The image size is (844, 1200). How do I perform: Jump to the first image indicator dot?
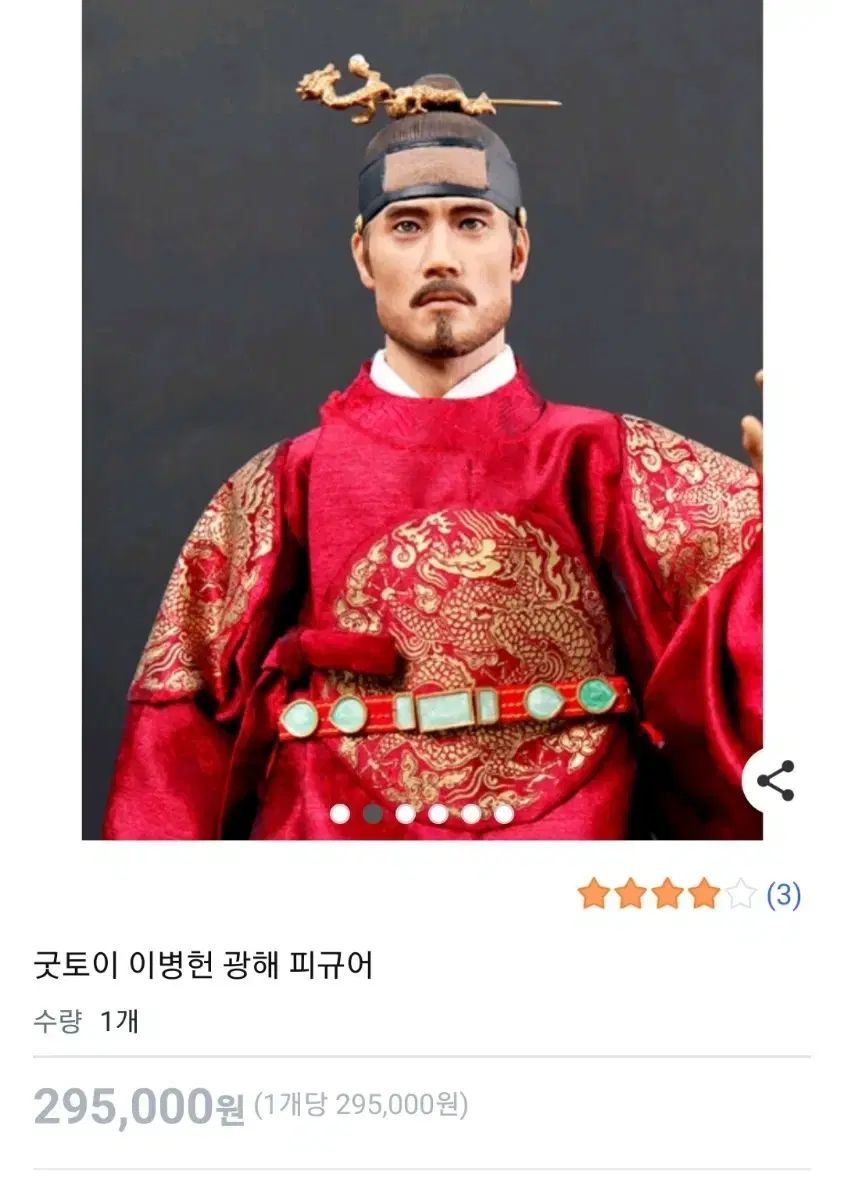pyautogui.click(x=340, y=814)
